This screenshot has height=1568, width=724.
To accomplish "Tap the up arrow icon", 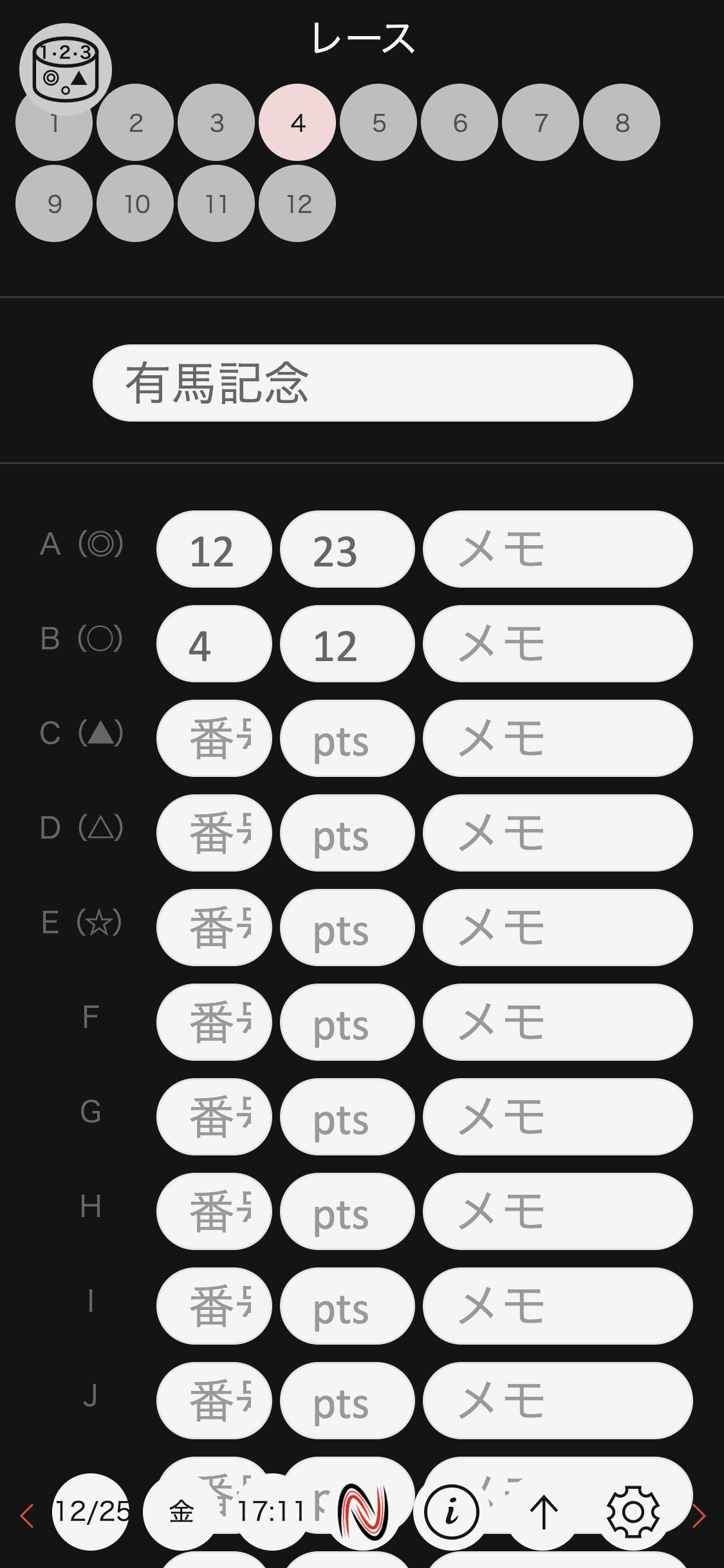I will (x=543, y=1511).
